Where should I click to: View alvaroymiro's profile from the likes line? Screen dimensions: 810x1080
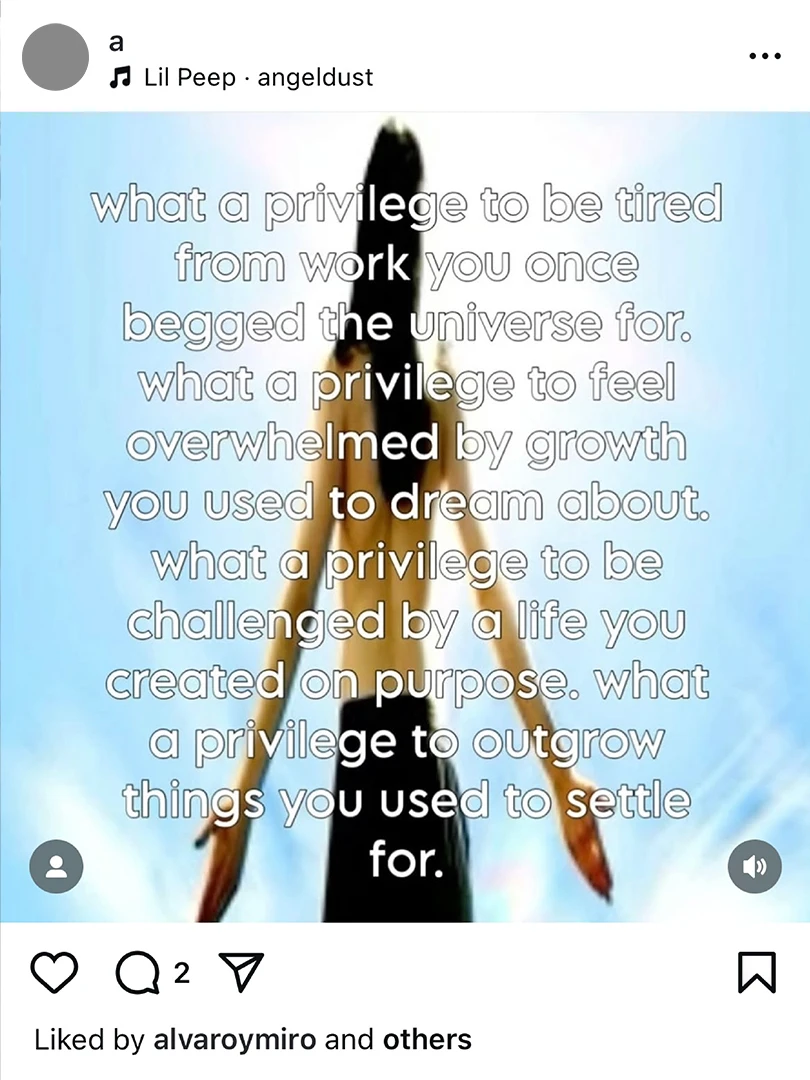click(x=235, y=1040)
